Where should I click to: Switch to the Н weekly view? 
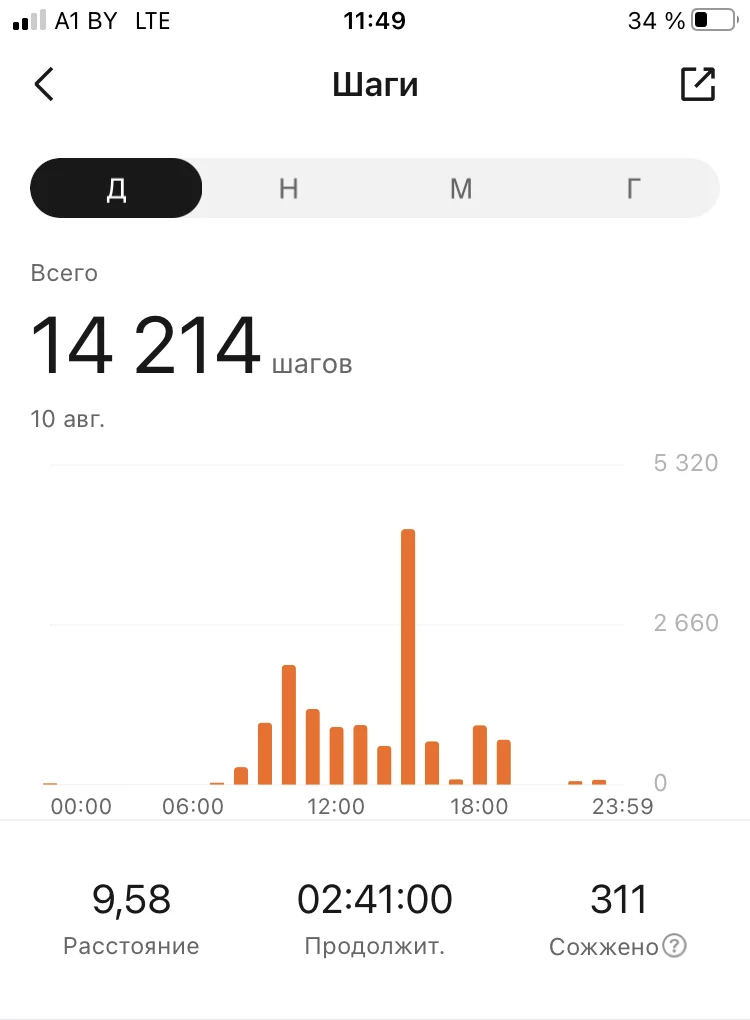[289, 188]
